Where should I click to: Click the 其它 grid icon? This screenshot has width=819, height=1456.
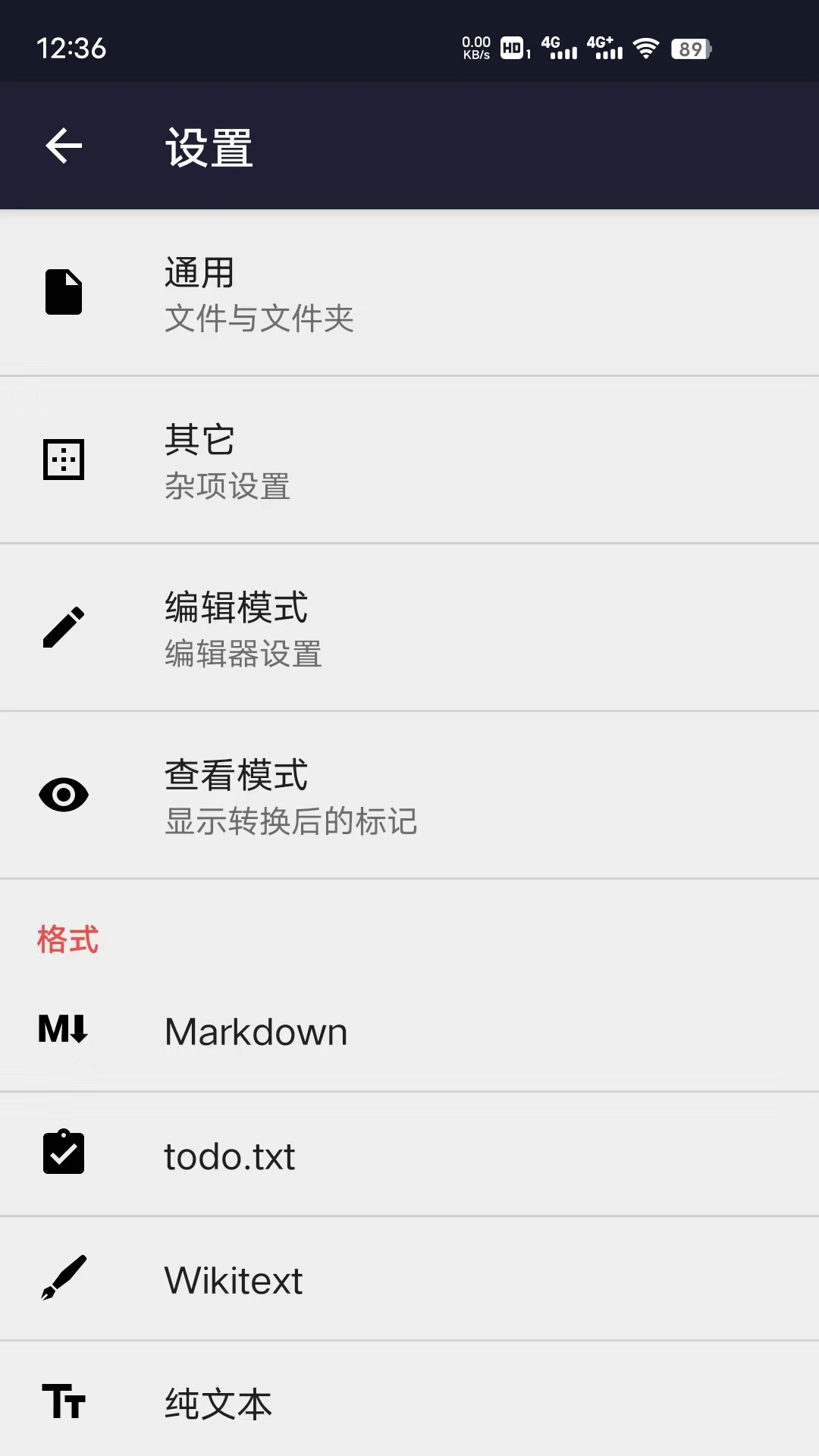click(64, 459)
